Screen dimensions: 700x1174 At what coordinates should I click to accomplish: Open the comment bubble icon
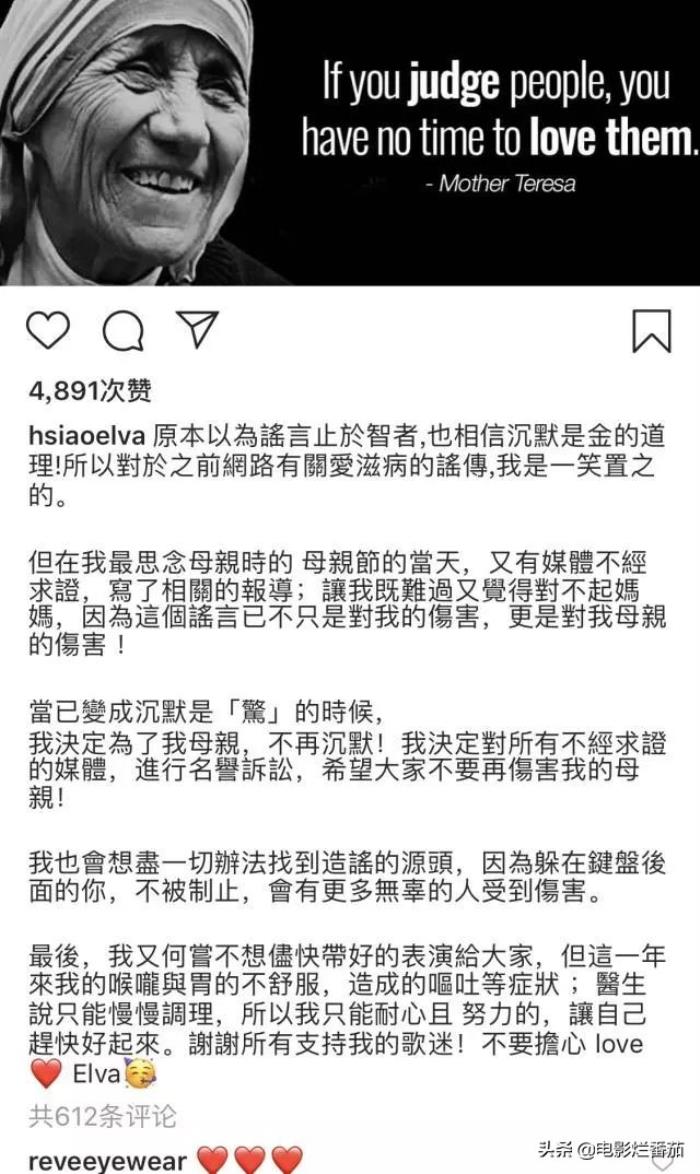pyautogui.click(x=123, y=332)
